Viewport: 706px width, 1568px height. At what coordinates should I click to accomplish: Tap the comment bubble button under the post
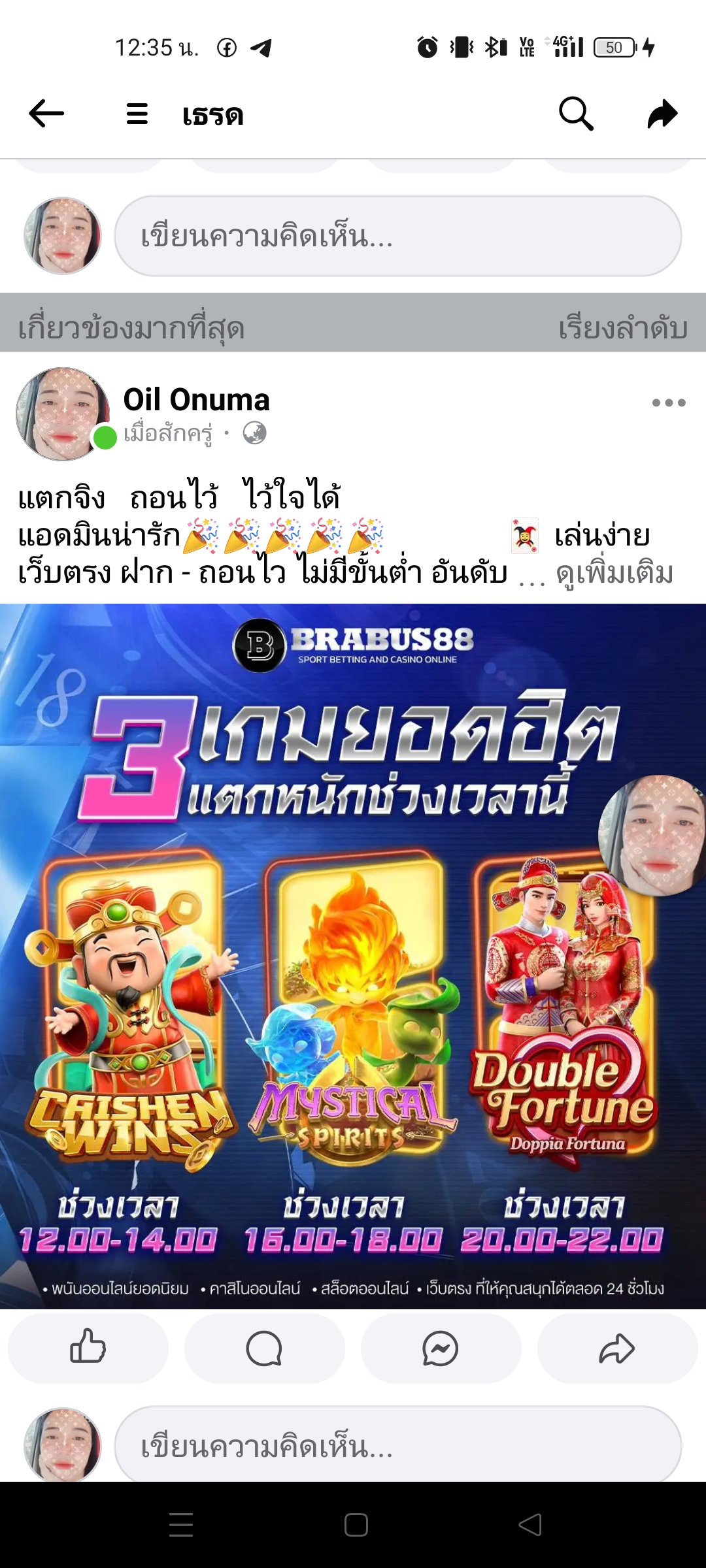pos(264,1348)
